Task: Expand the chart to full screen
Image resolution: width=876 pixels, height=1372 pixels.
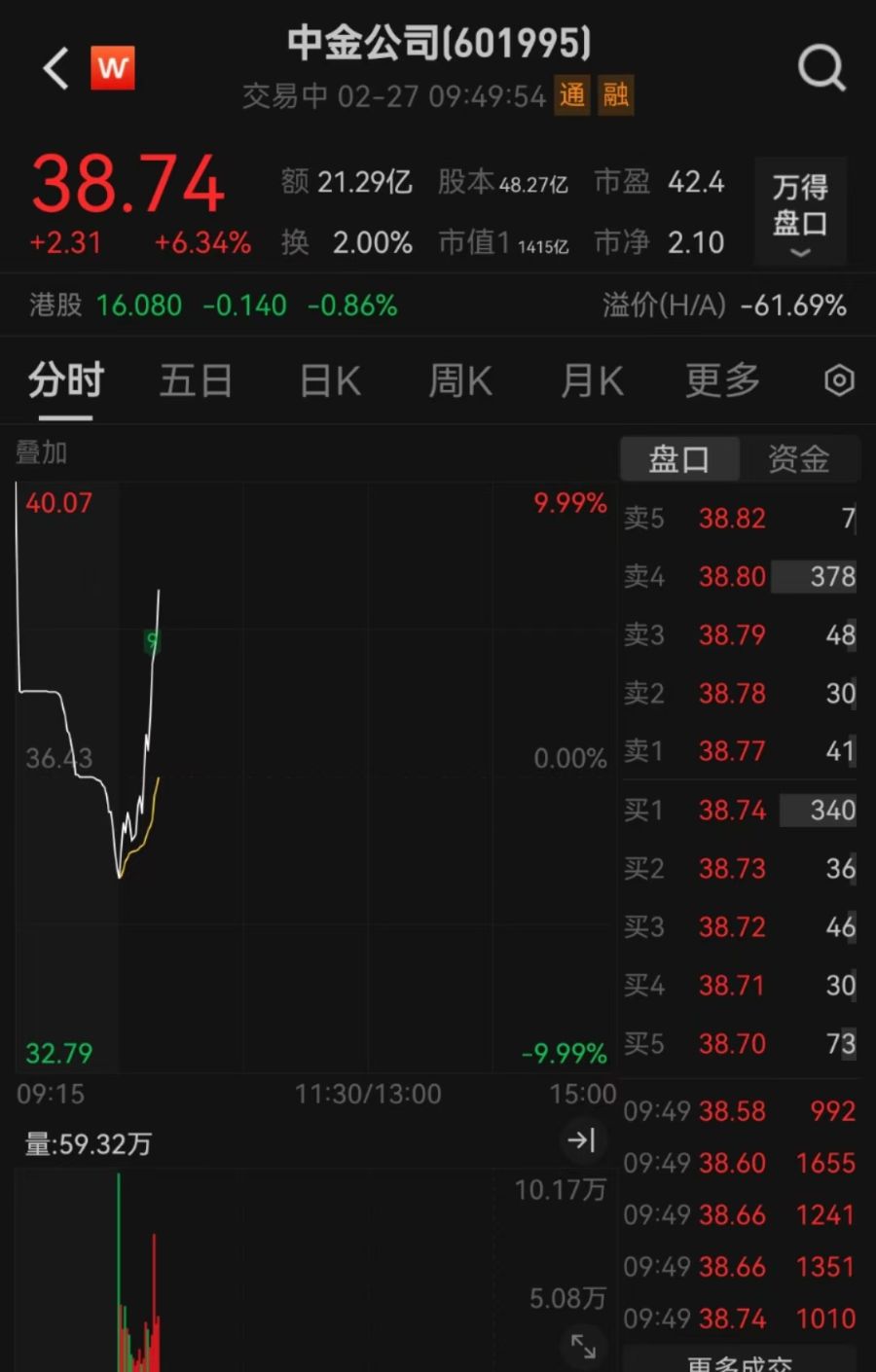Action: (x=583, y=1346)
